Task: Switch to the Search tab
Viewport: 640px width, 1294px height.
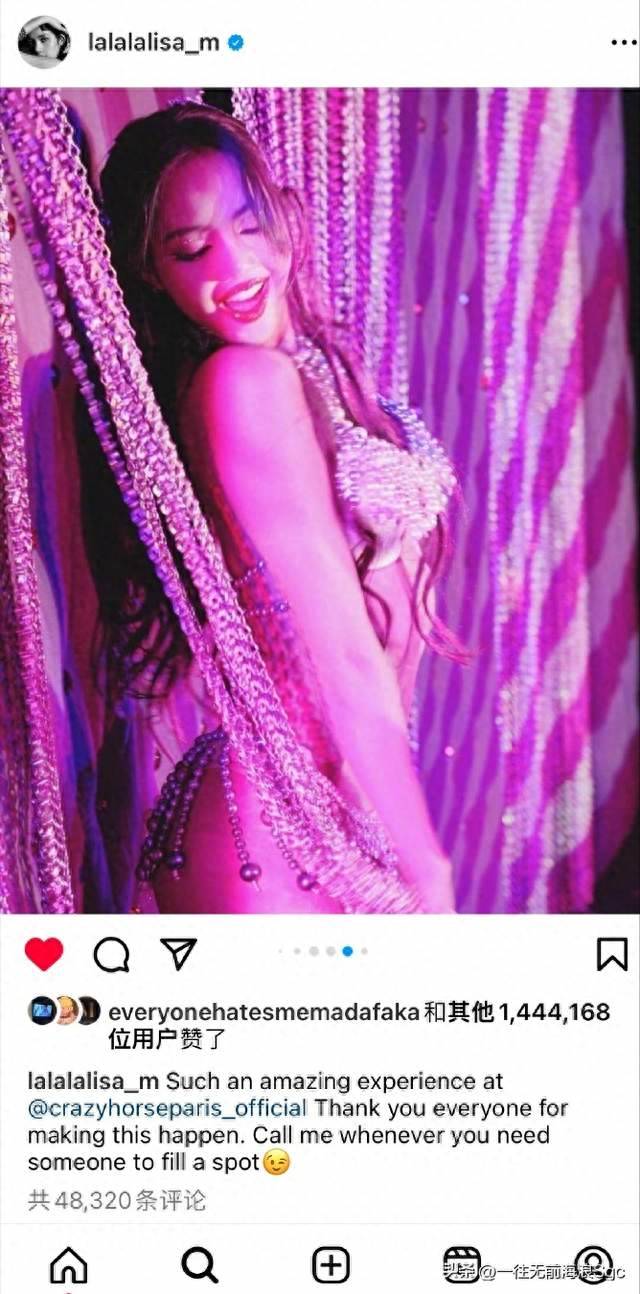Action: [x=199, y=1265]
